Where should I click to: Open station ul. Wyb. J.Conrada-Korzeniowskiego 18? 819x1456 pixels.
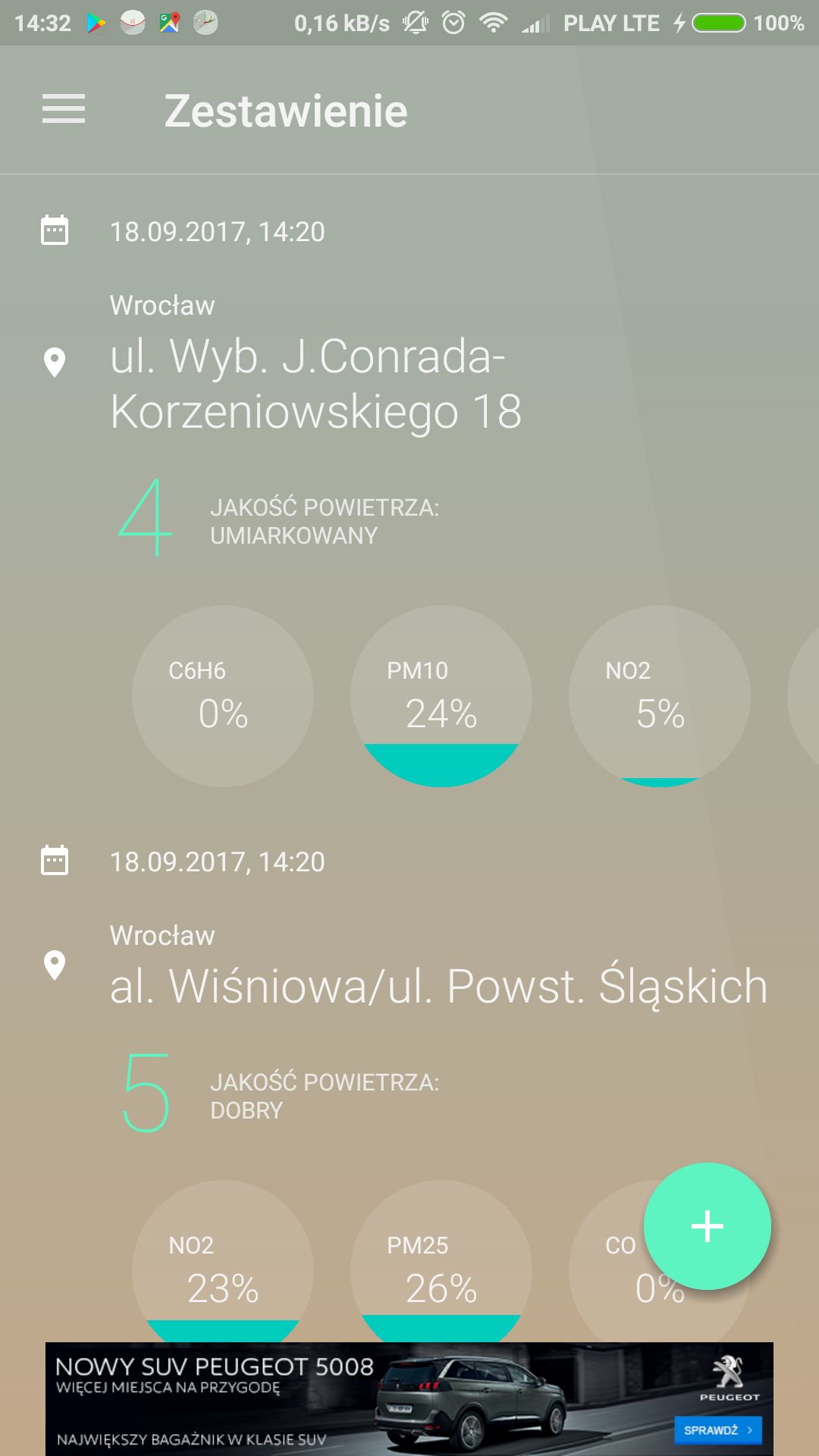point(316,384)
